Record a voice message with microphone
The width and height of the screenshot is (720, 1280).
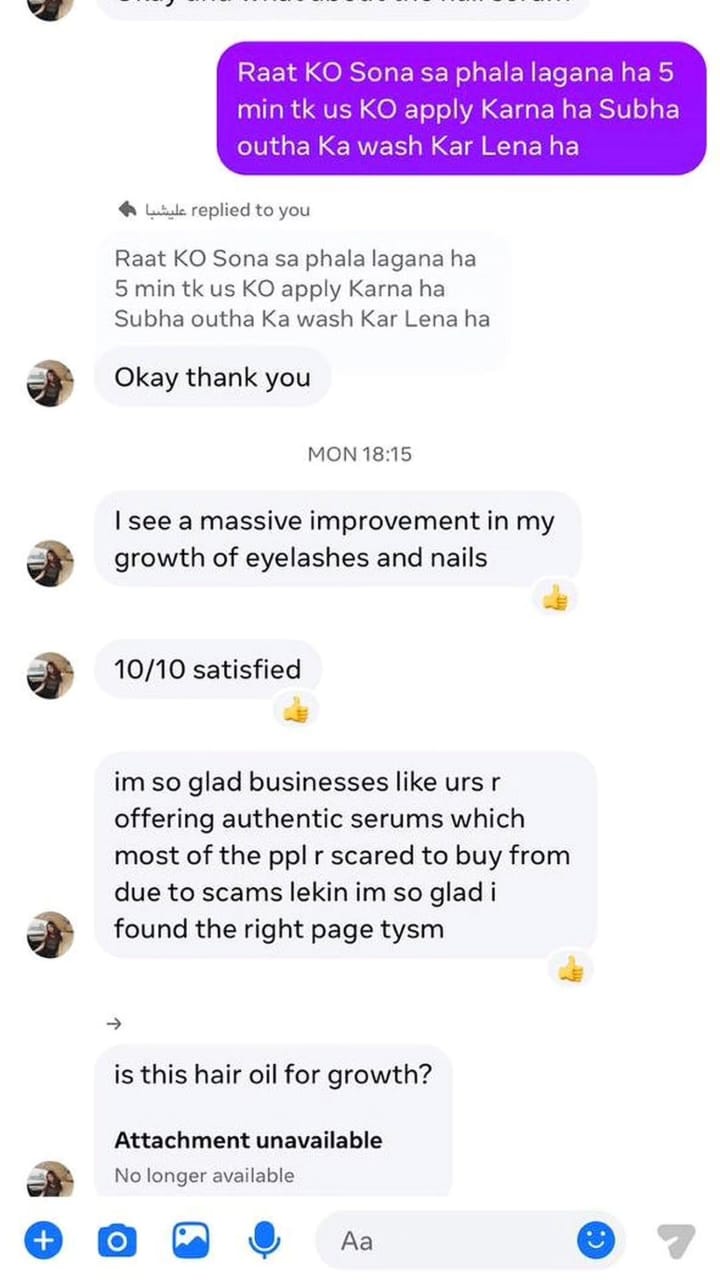[x=264, y=1241]
